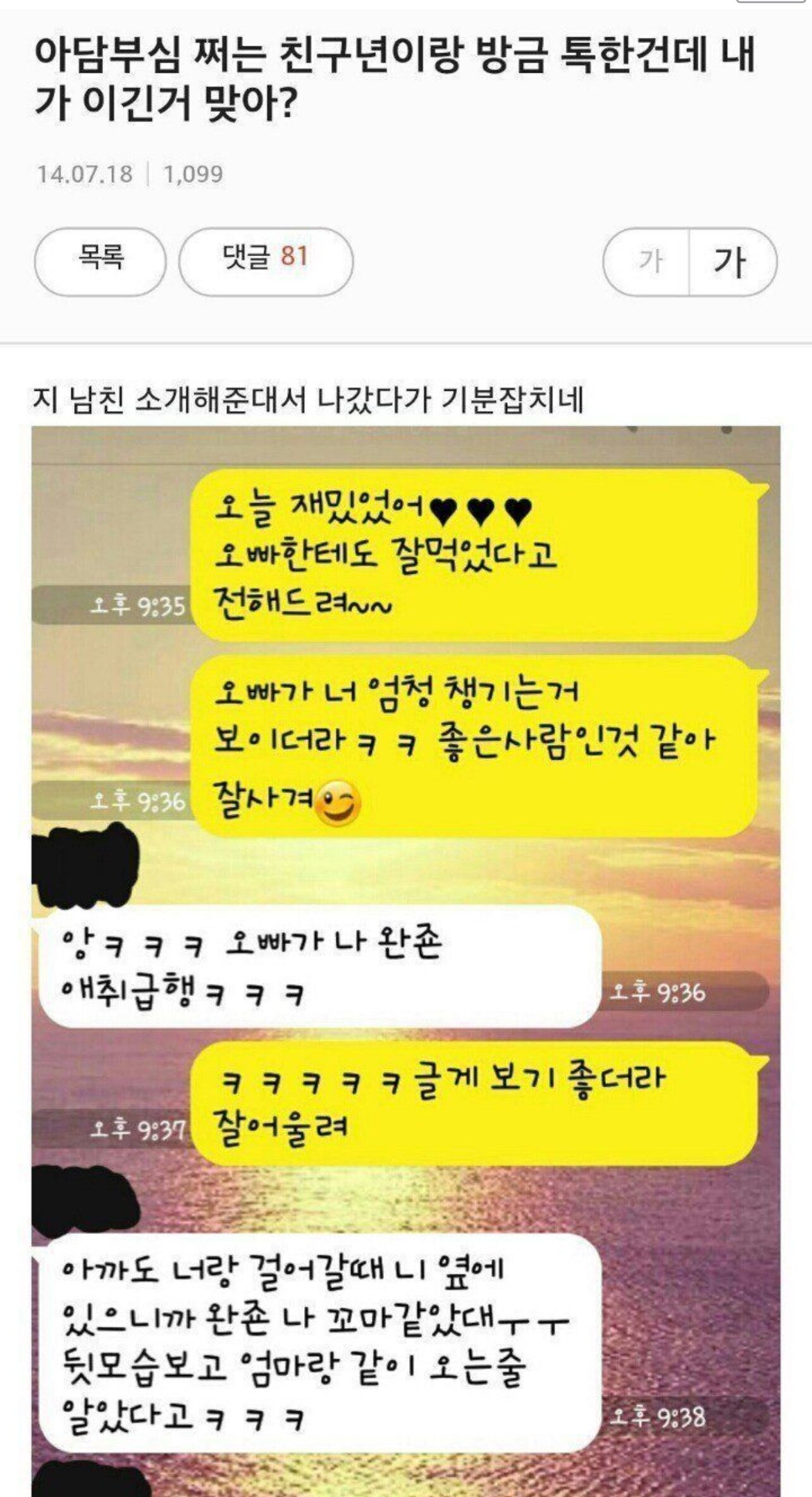Select the smaller 가 font size

tap(648, 262)
